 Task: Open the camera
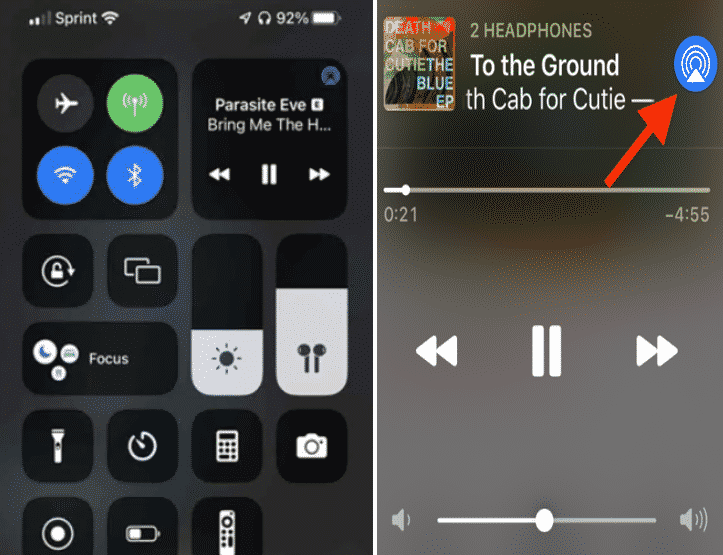(x=312, y=445)
